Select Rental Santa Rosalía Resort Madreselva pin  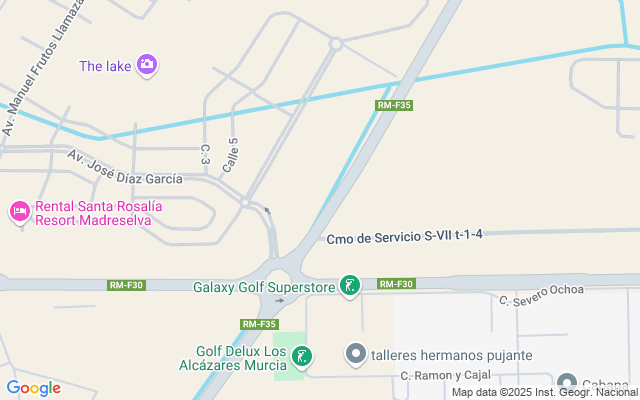[x=20, y=212]
